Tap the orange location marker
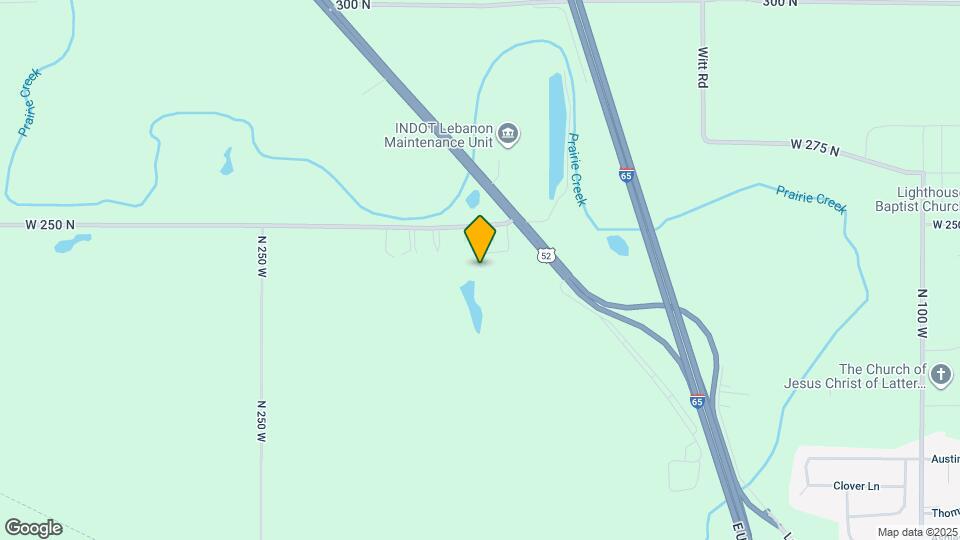Viewport: 960px width, 540px height. click(x=481, y=239)
